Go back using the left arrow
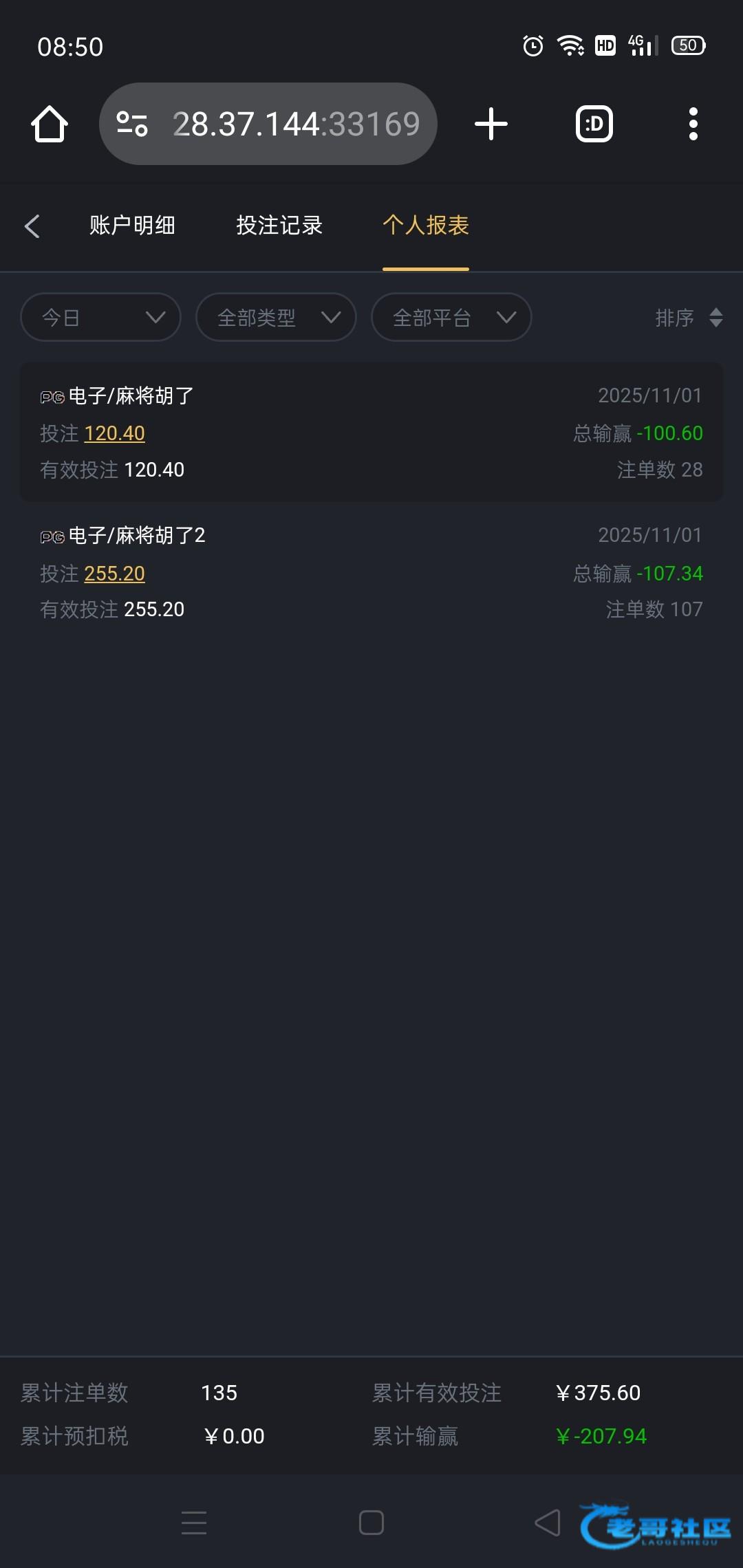 pyautogui.click(x=32, y=226)
